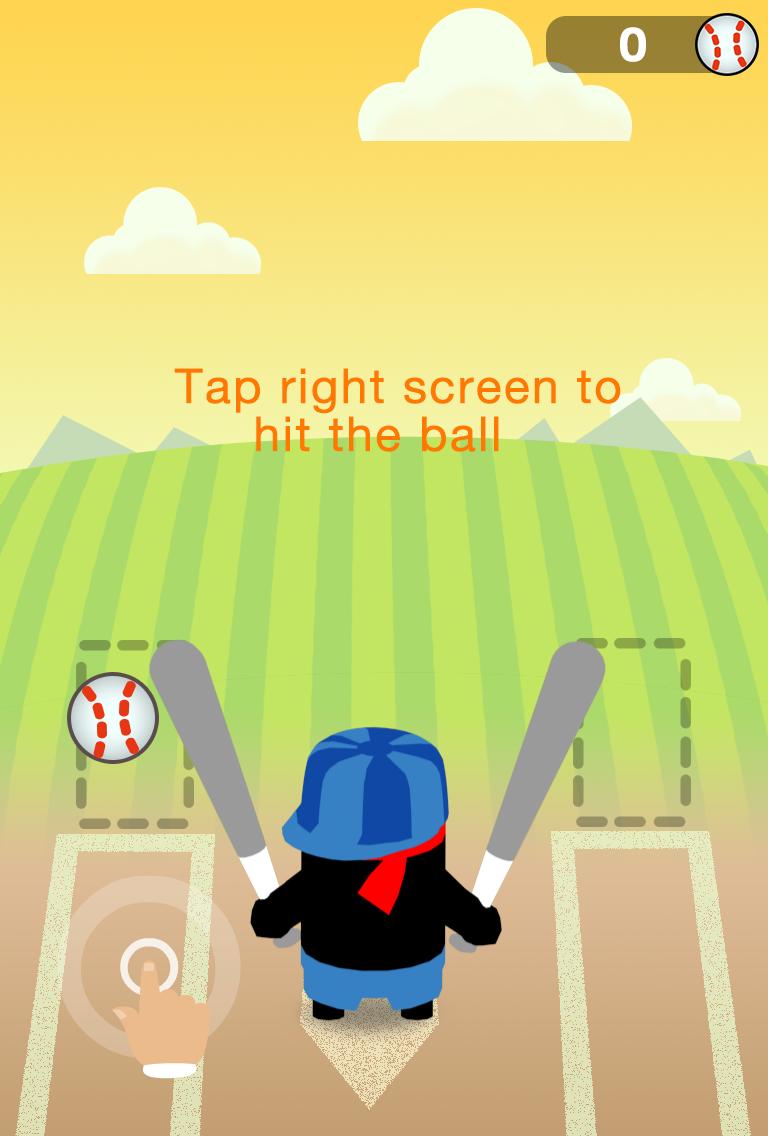
Task: Tap the pulsing tap indicator circle
Action: point(148,962)
